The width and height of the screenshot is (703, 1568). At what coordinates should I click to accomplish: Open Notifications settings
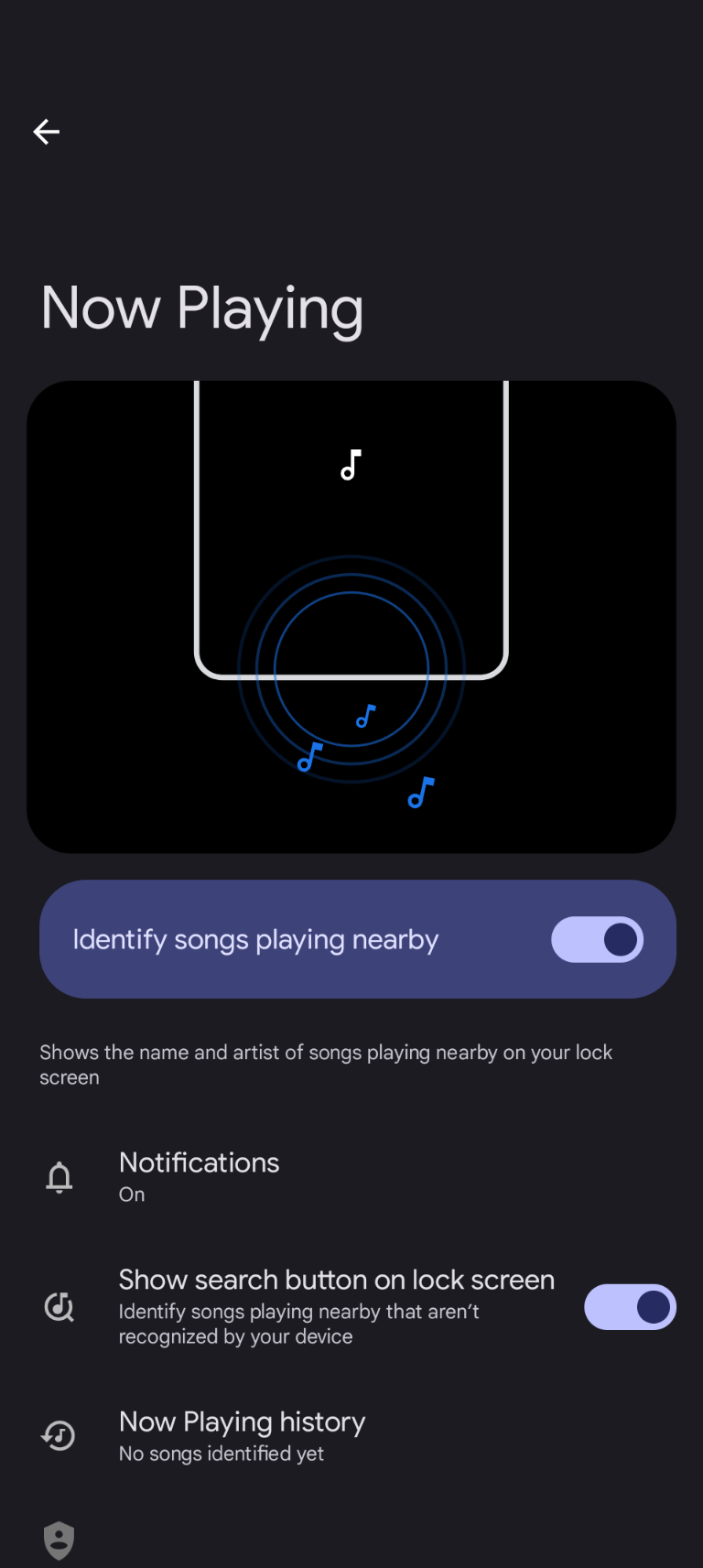[x=200, y=1176]
